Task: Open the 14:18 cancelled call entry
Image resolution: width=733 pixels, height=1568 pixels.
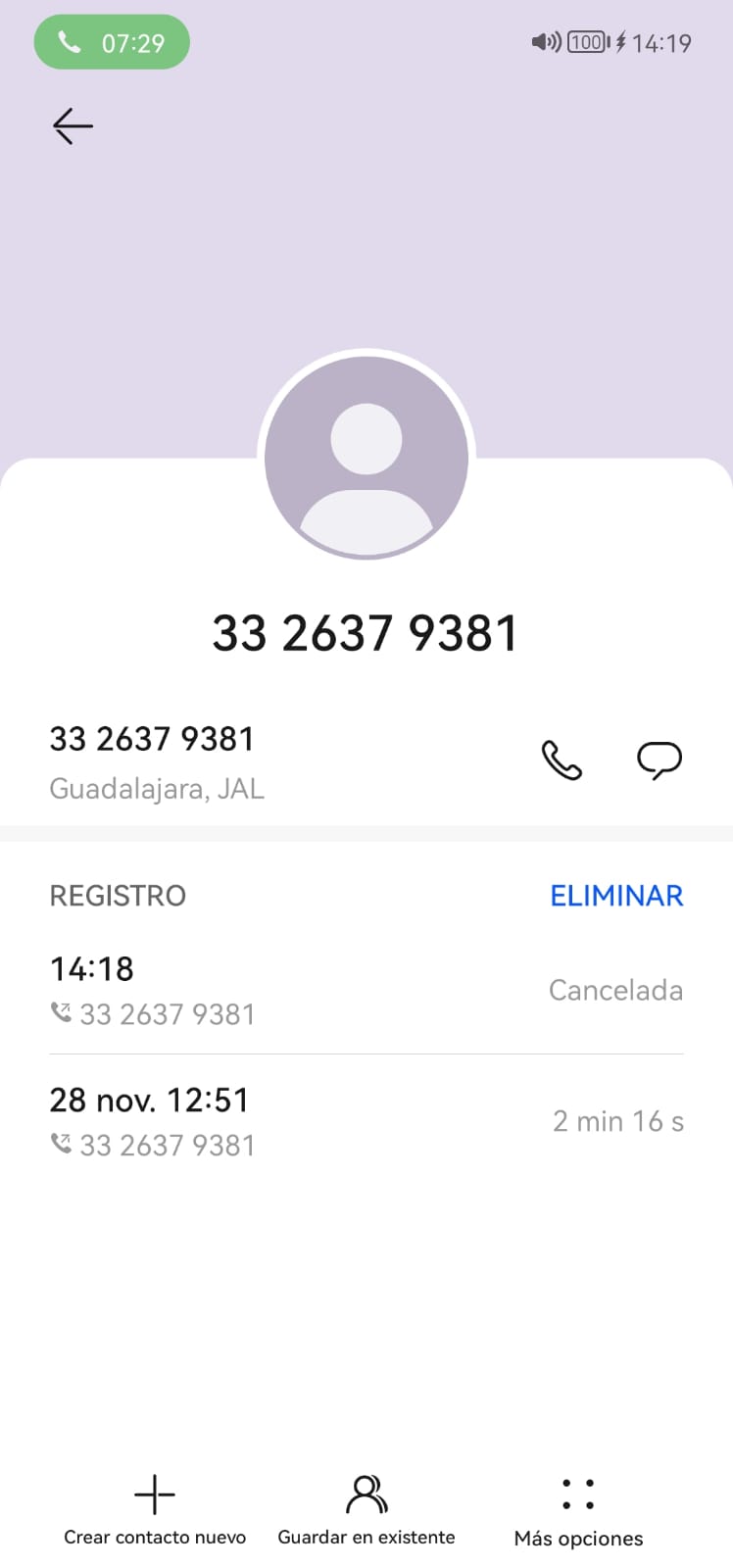Action: click(366, 990)
